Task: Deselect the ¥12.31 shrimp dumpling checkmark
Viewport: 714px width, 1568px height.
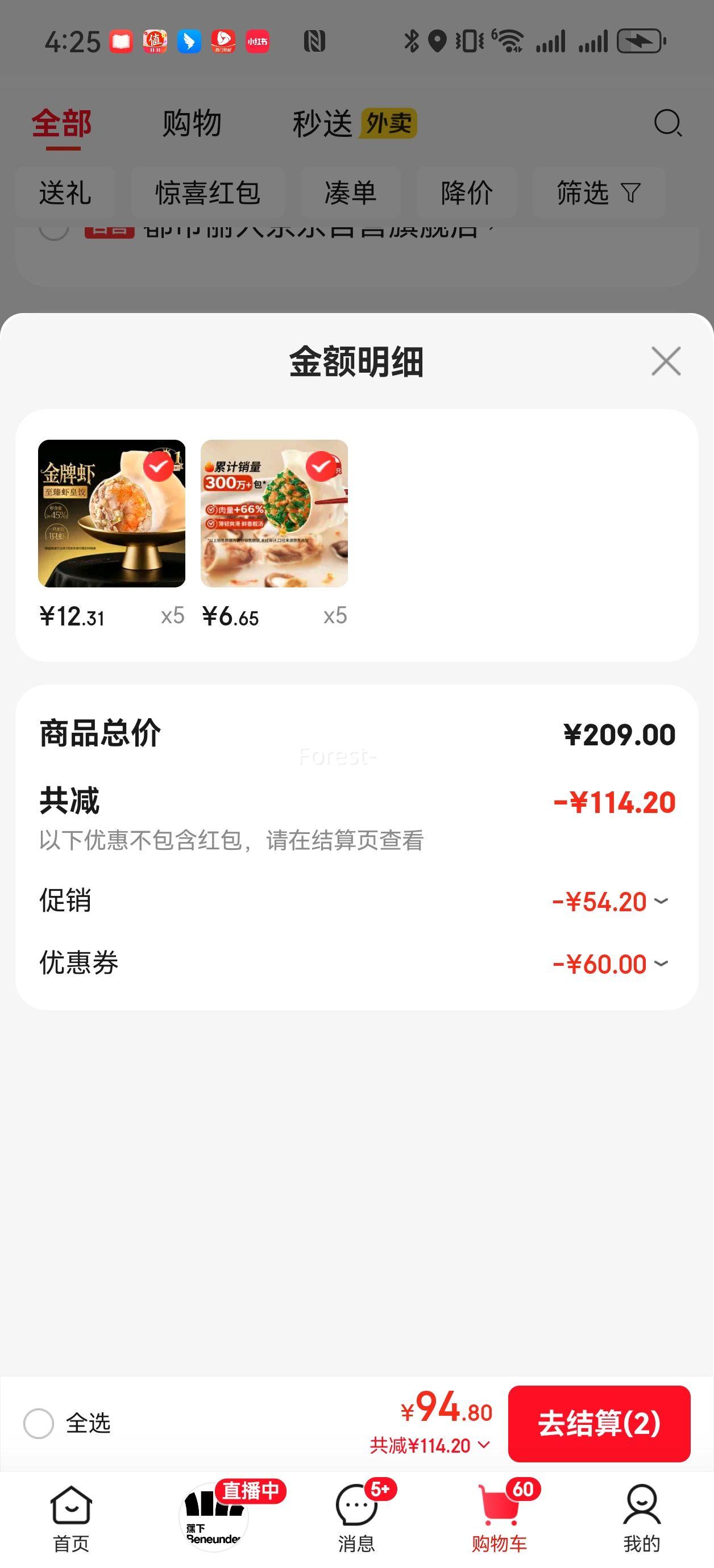Action: [x=160, y=467]
